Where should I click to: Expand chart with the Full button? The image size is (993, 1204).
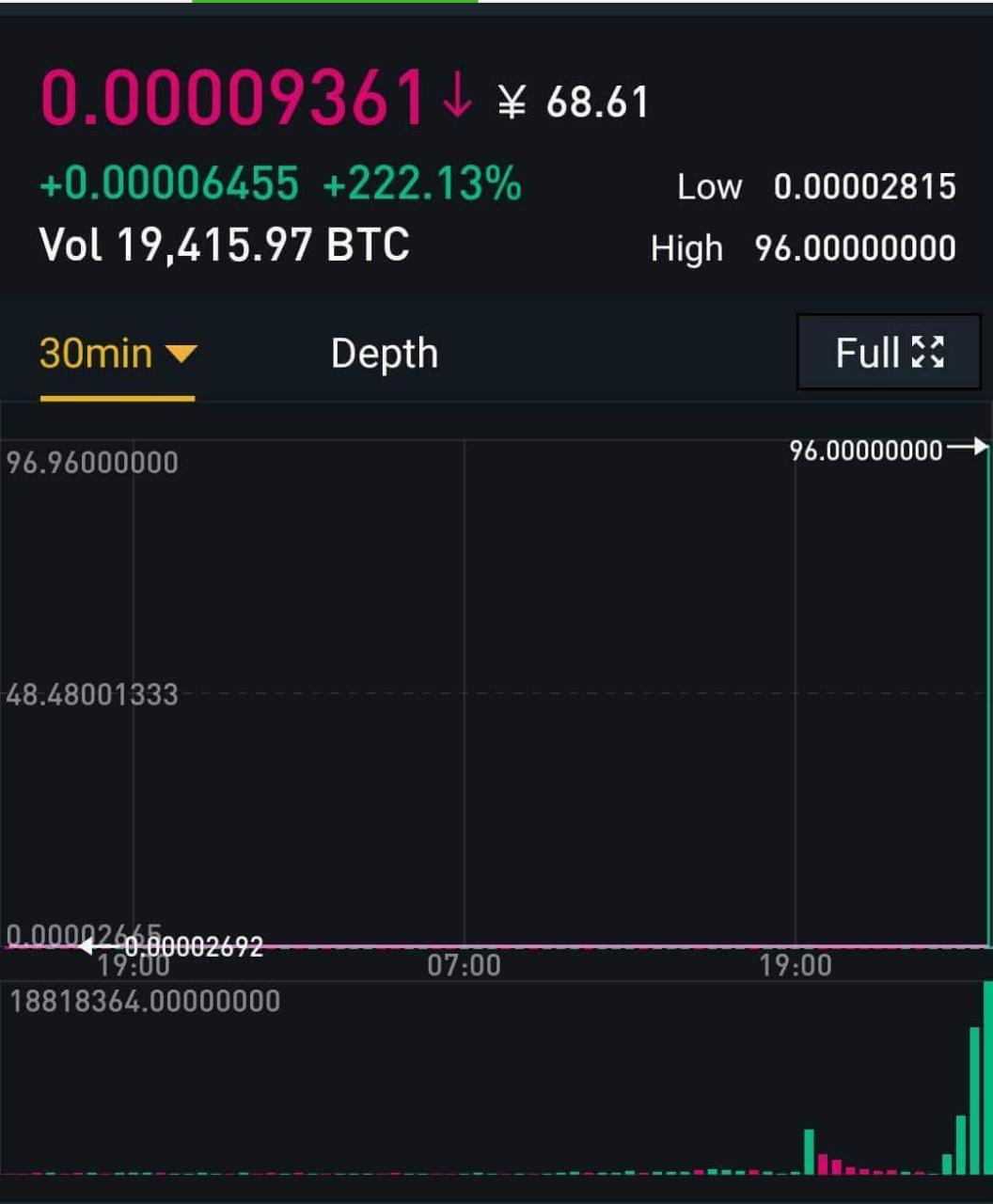pos(889,353)
